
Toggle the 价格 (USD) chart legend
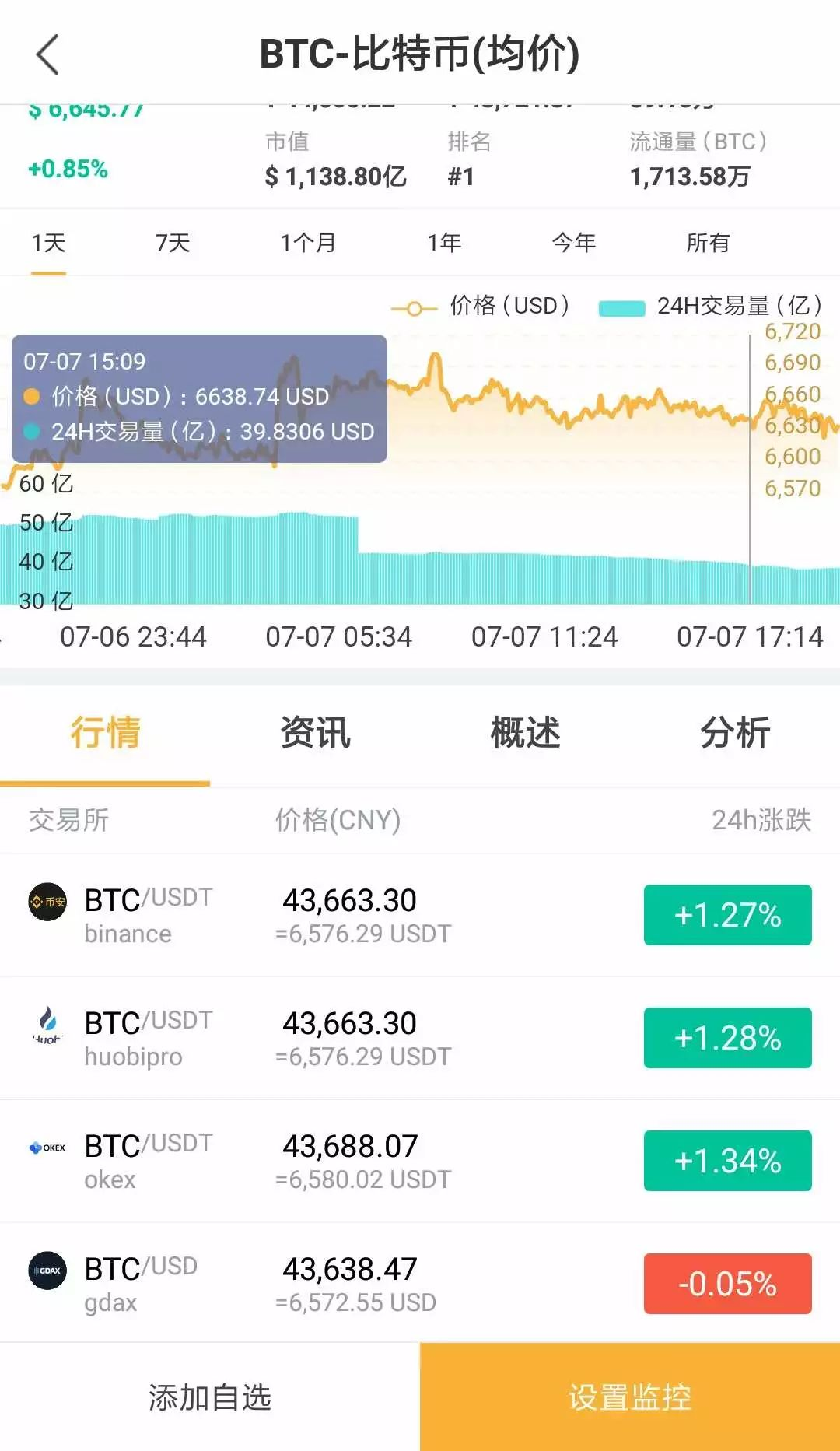481,307
